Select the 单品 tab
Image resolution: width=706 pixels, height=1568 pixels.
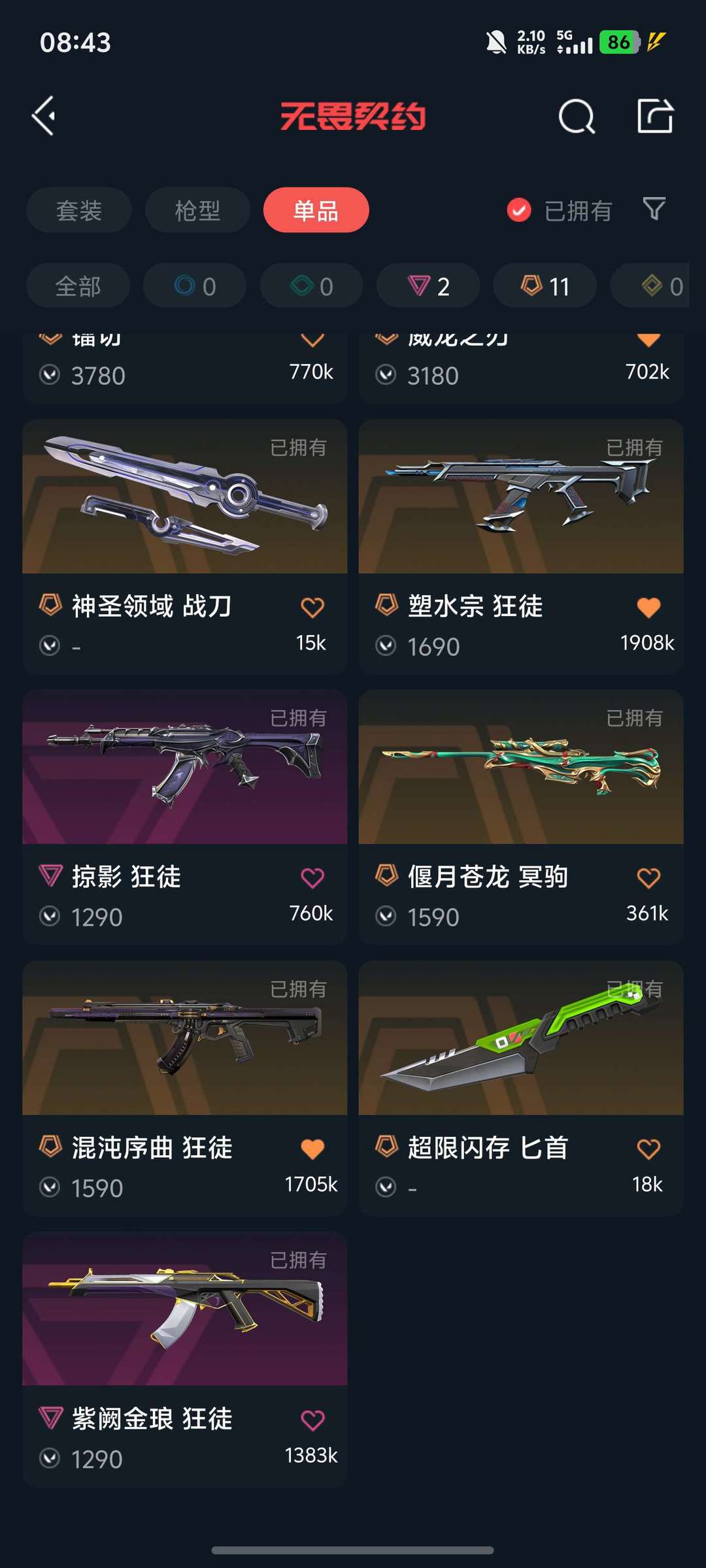pyautogui.click(x=316, y=210)
